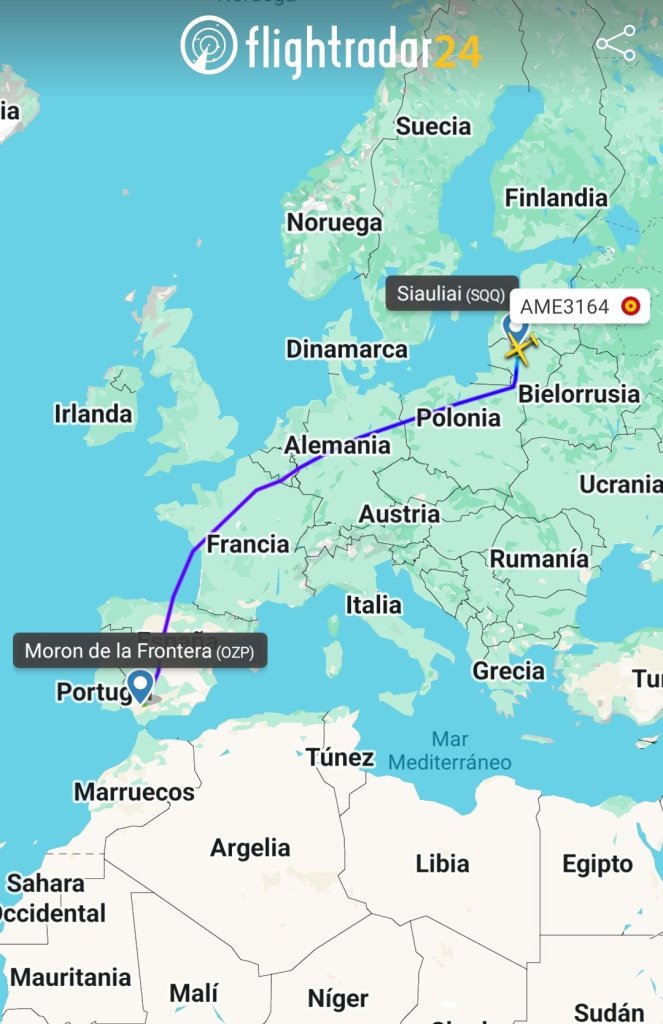This screenshot has height=1024, width=663.
Task: Share this flight route
Action: coord(615,43)
